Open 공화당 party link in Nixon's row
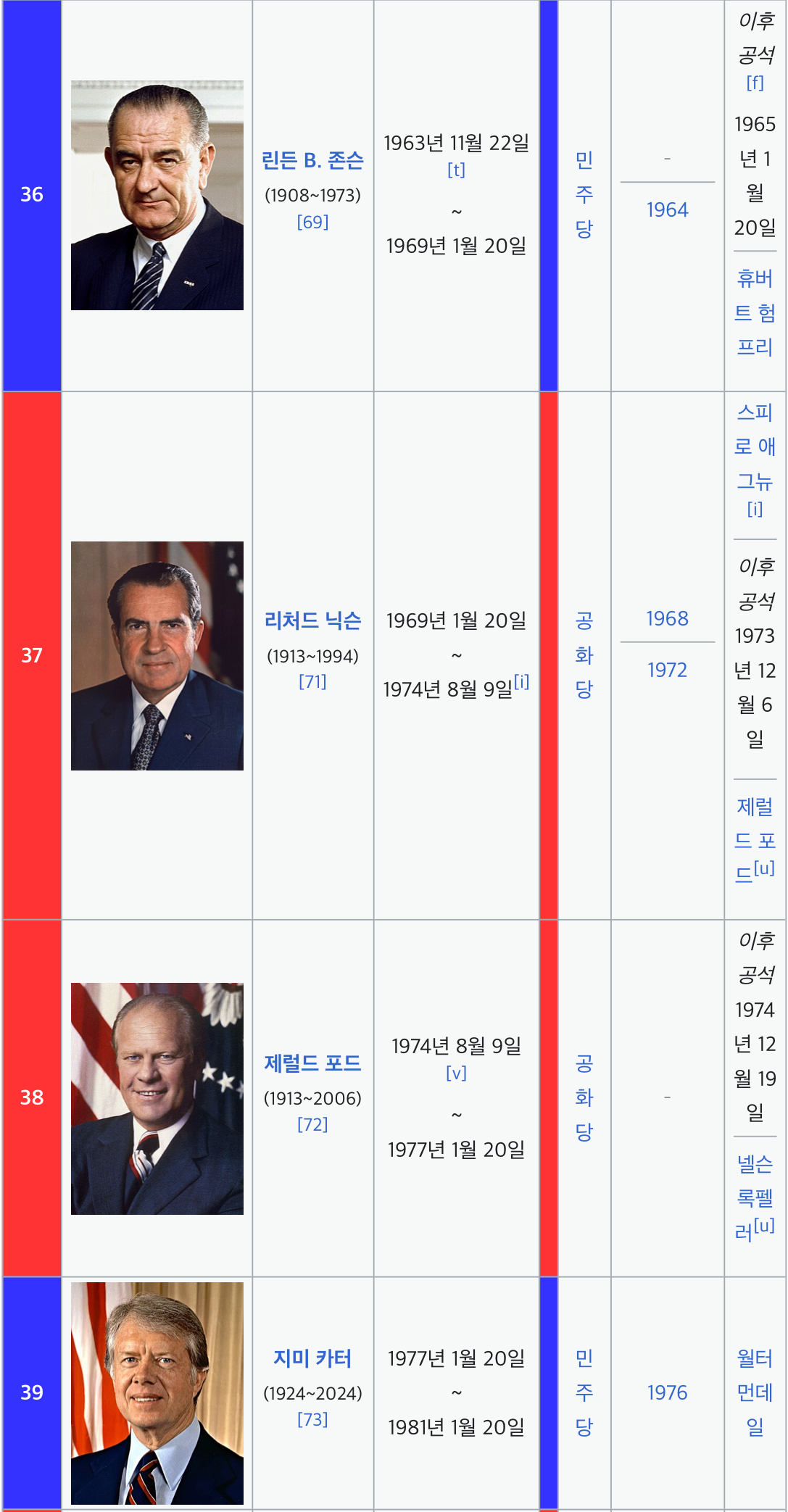The height and width of the screenshot is (1512, 788). pyautogui.click(x=584, y=655)
